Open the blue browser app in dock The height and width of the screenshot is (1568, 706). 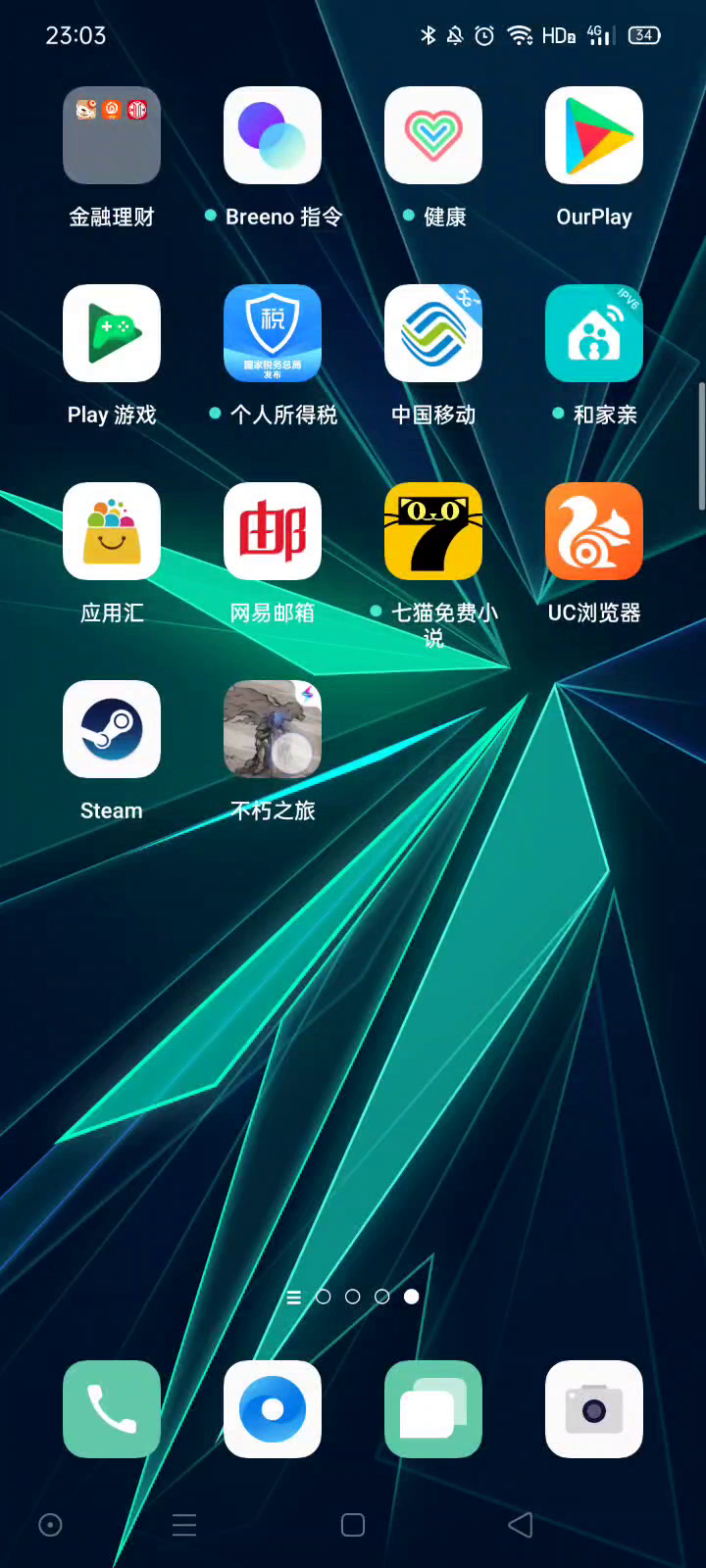[273, 1409]
